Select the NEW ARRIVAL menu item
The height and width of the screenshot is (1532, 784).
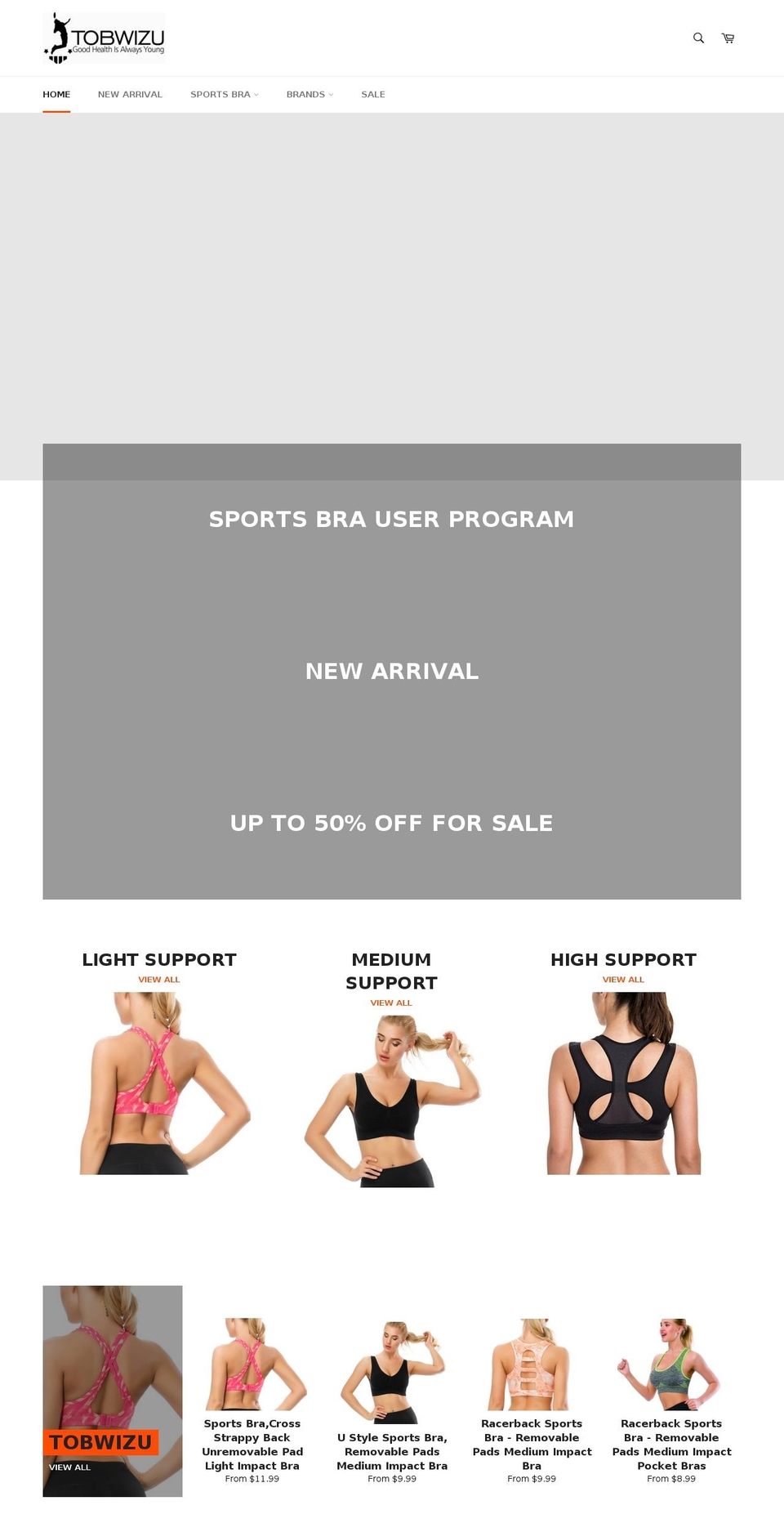click(130, 94)
